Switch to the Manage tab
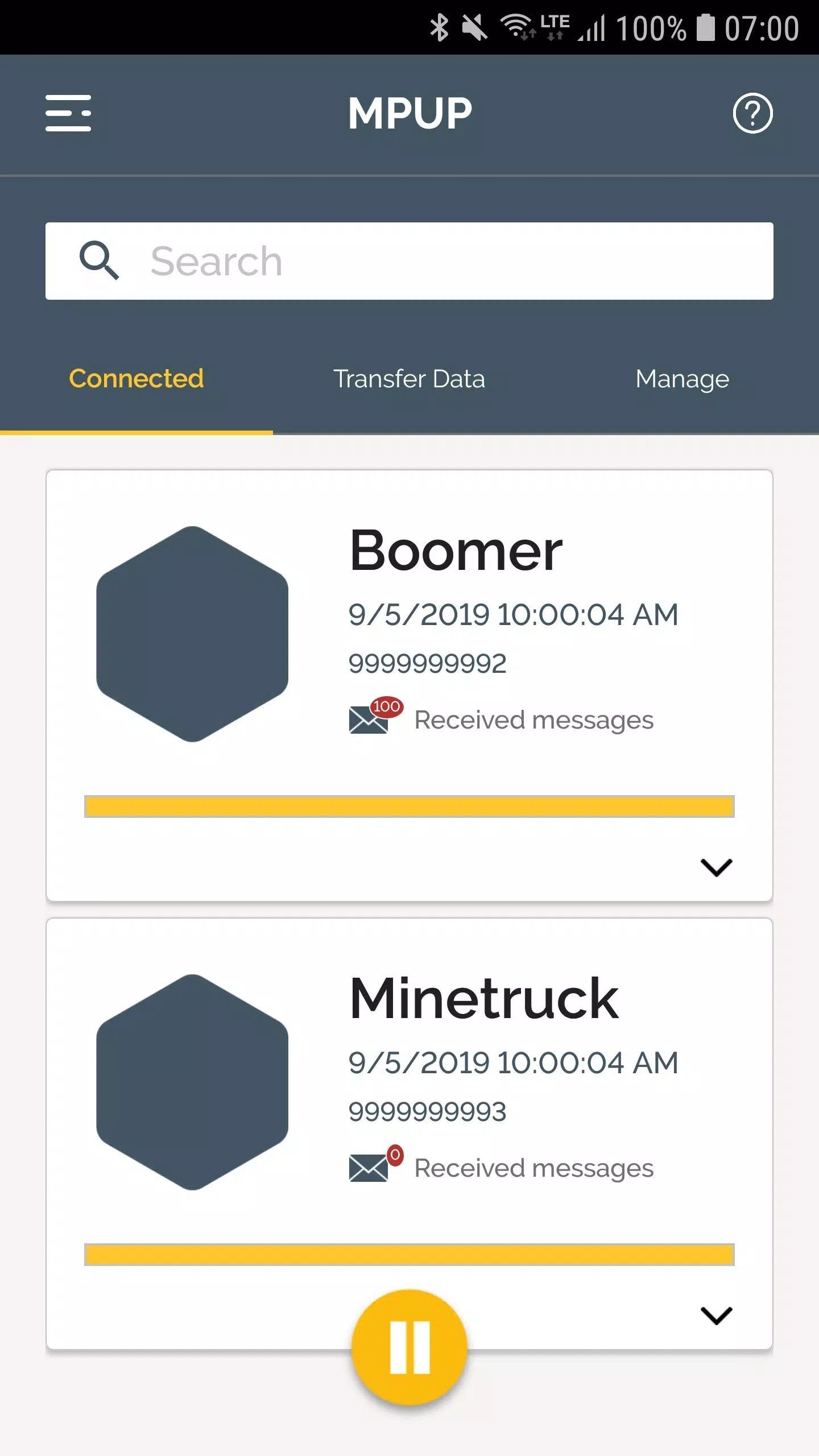The width and height of the screenshot is (819, 1456). point(682,379)
